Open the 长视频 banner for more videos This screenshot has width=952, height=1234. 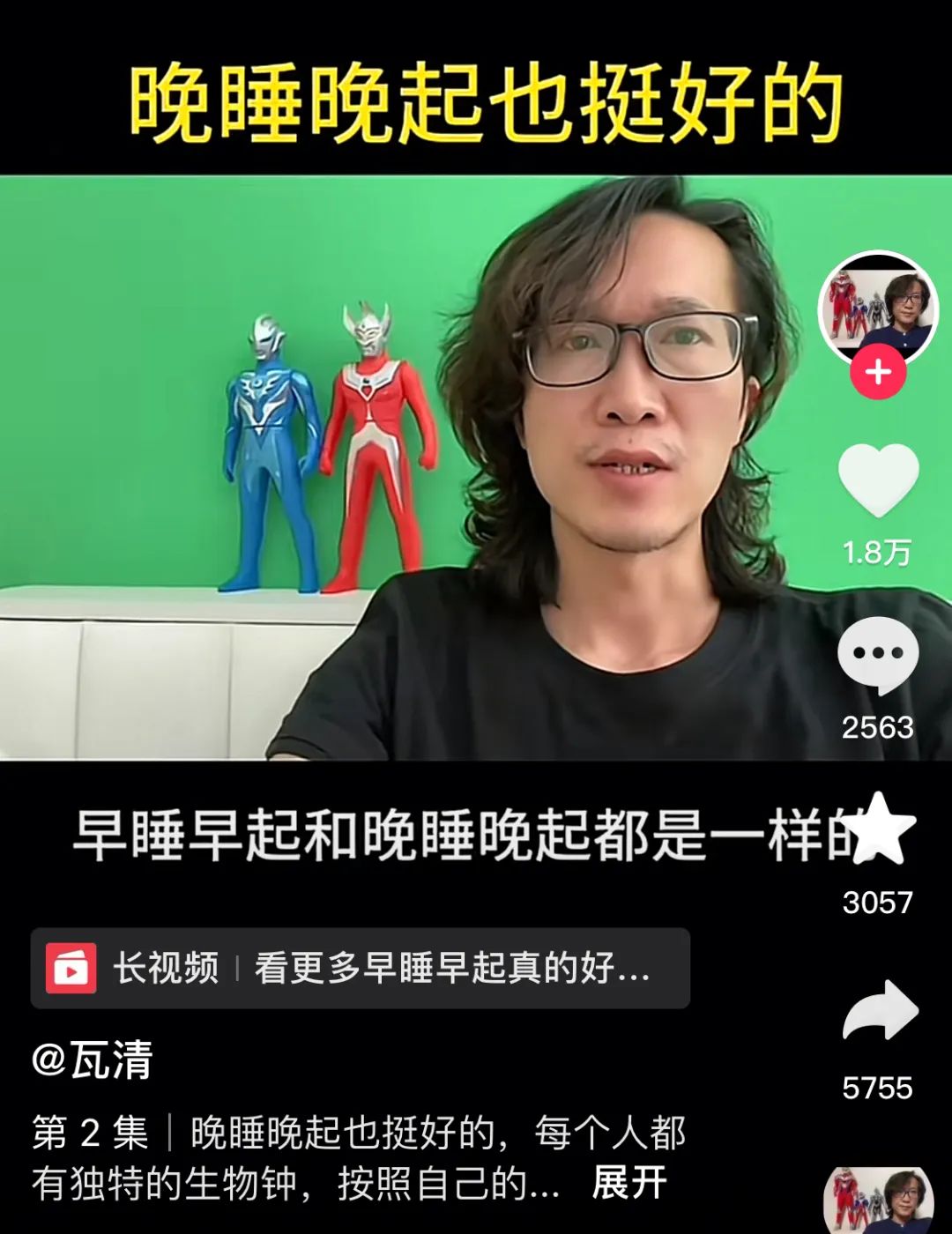coord(360,968)
